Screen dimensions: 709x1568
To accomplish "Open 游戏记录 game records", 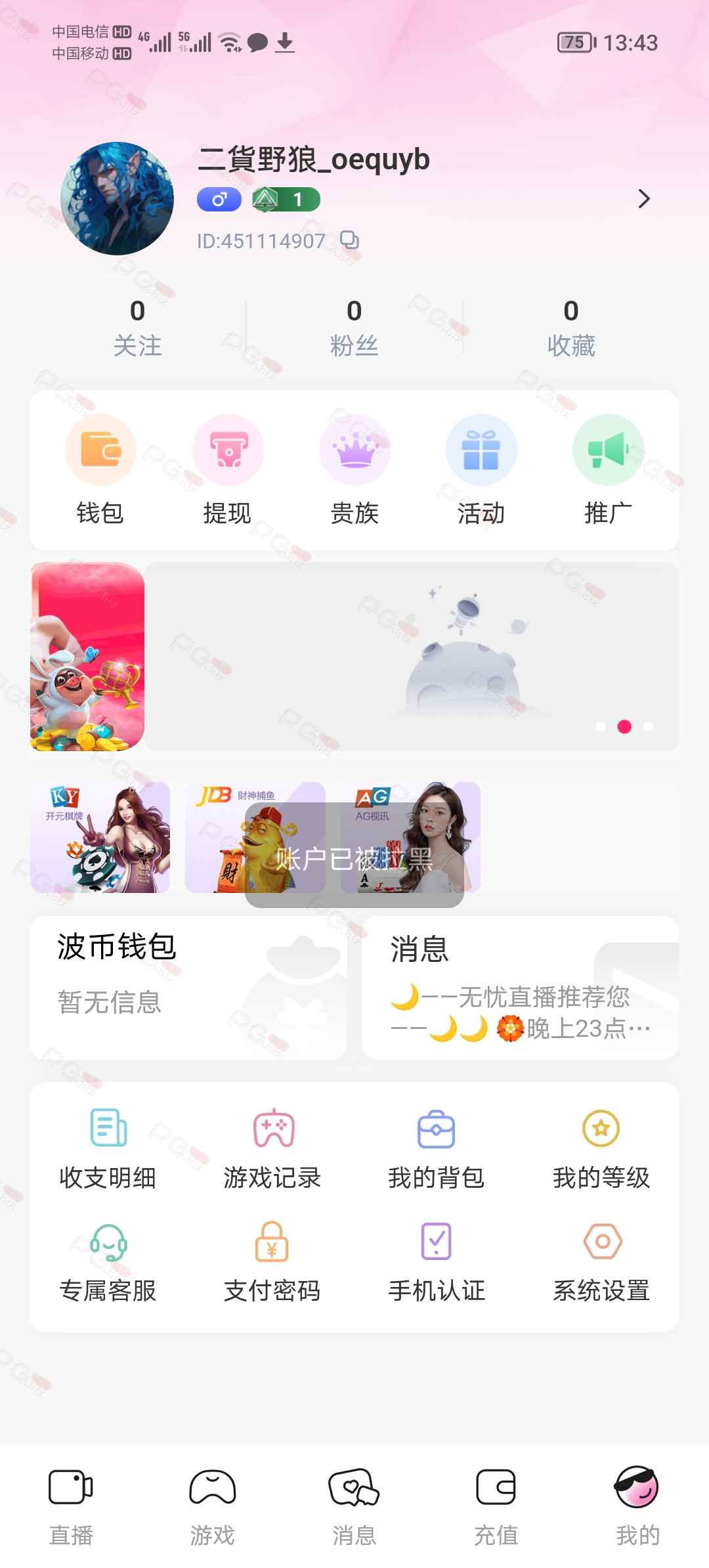I will [272, 1149].
